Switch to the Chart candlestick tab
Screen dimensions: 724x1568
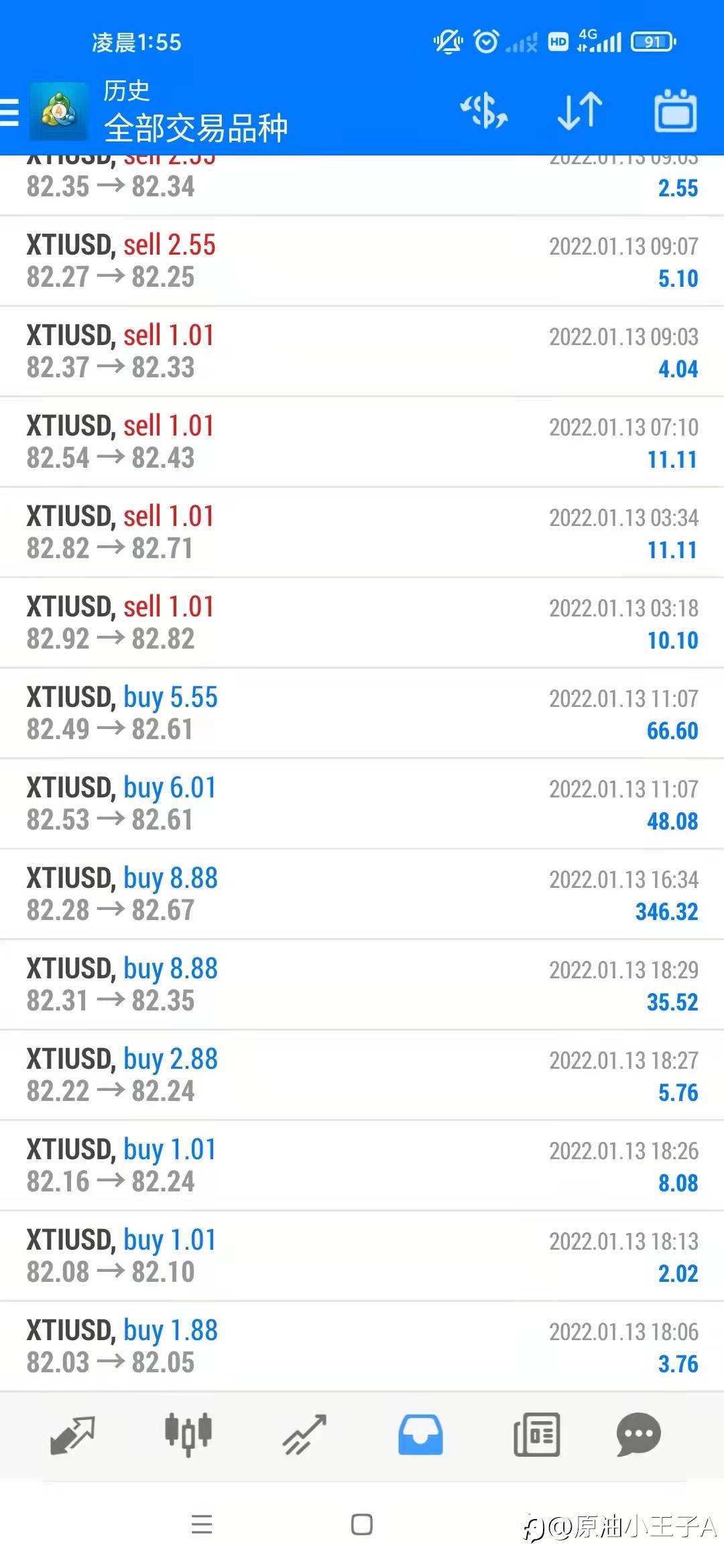click(x=188, y=1435)
